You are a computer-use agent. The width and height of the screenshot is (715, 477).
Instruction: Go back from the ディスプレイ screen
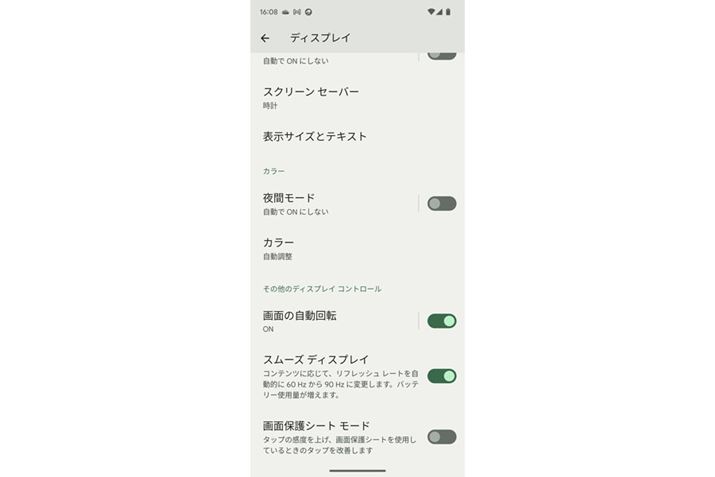click(265, 38)
